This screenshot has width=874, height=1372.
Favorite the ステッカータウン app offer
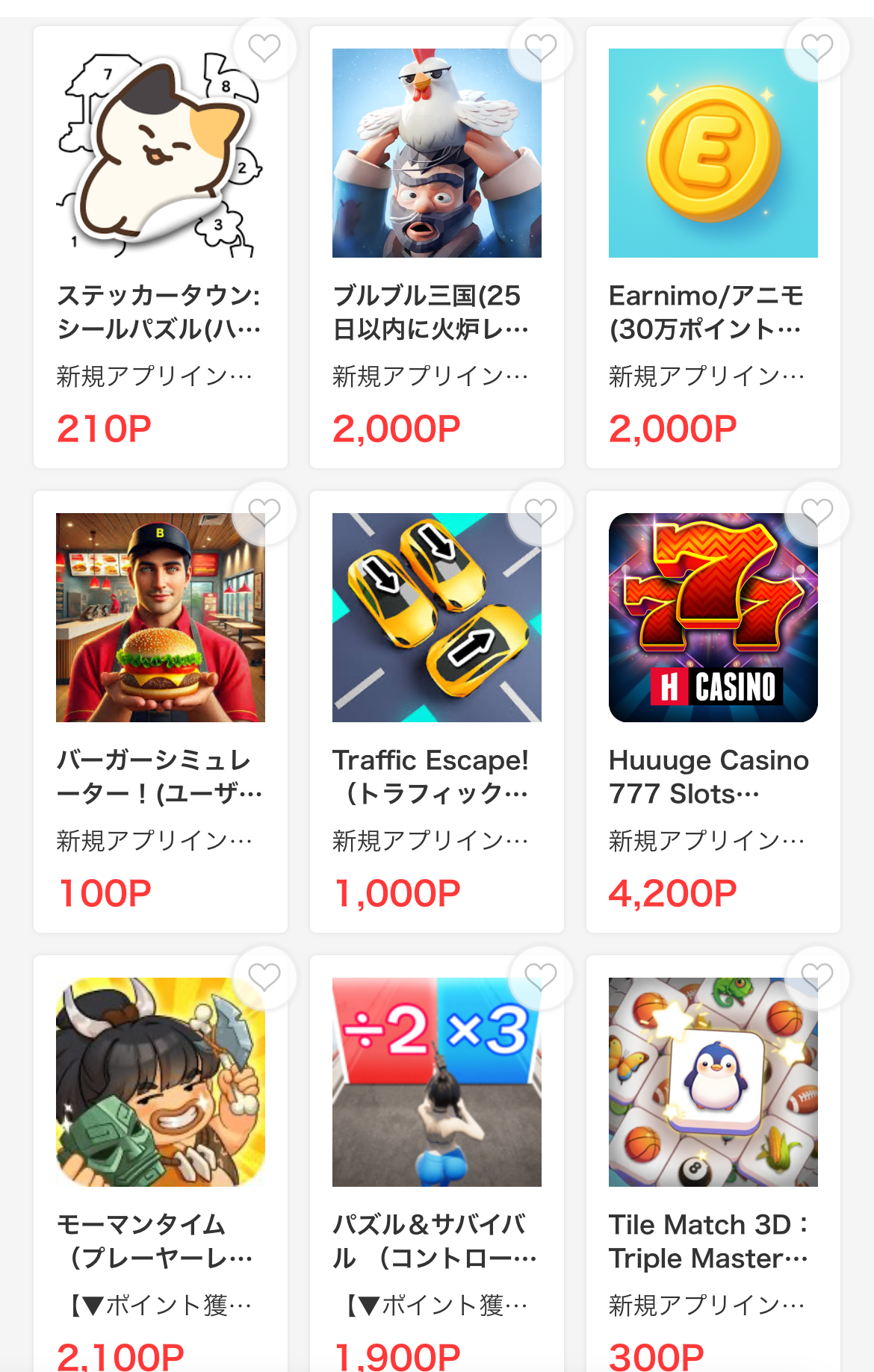pos(264,49)
